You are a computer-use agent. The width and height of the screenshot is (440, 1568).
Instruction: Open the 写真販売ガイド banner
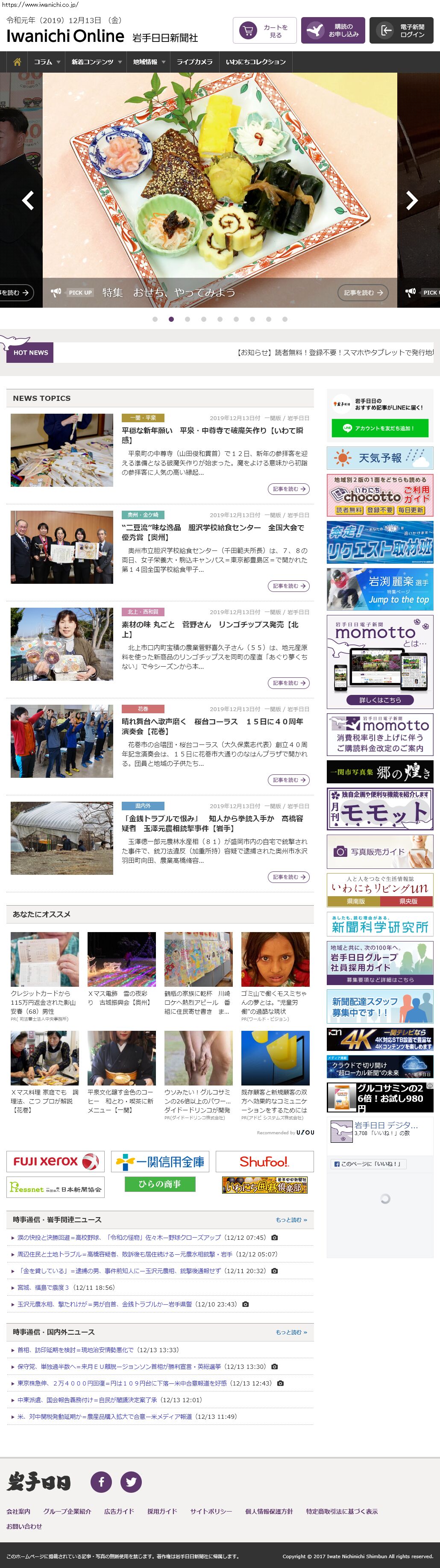379,852
